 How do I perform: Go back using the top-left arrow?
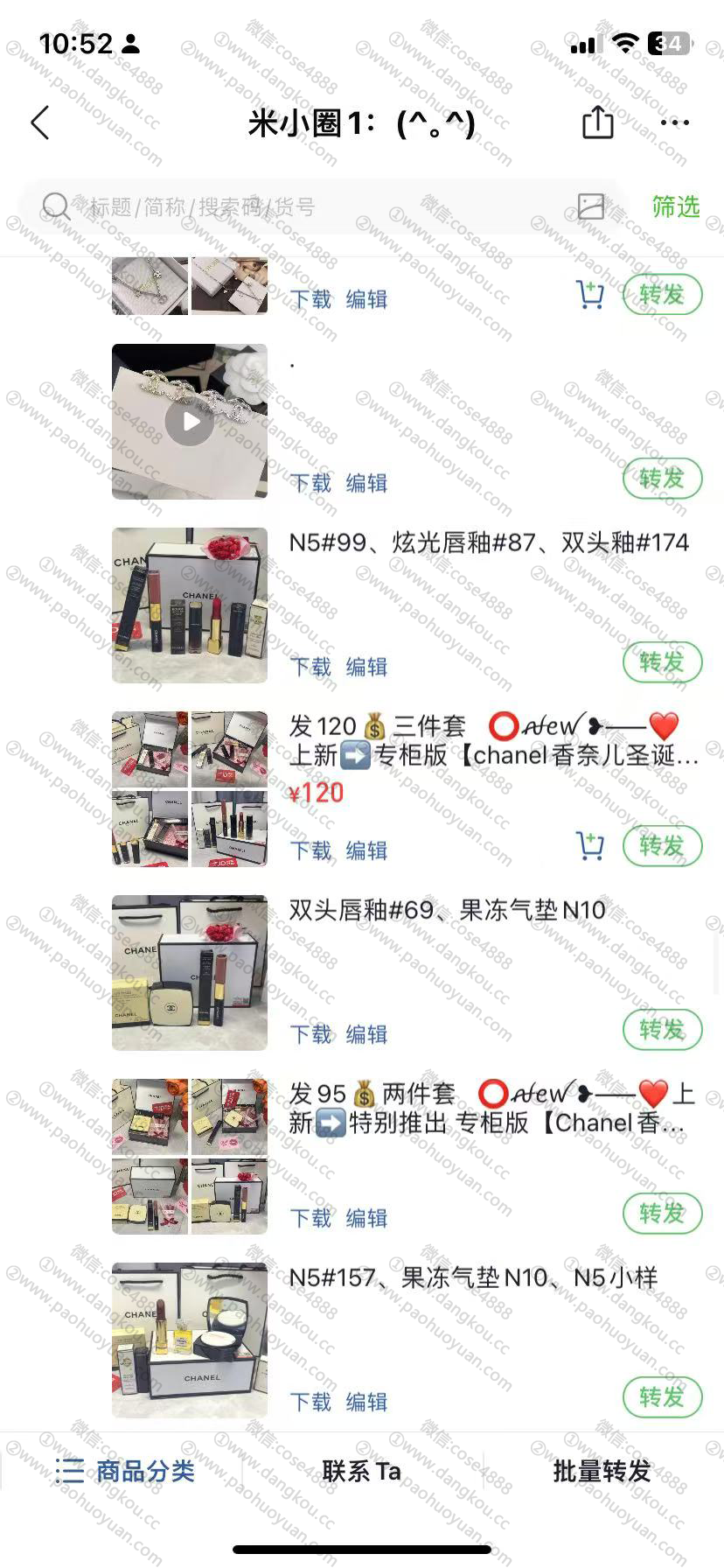tap(40, 122)
